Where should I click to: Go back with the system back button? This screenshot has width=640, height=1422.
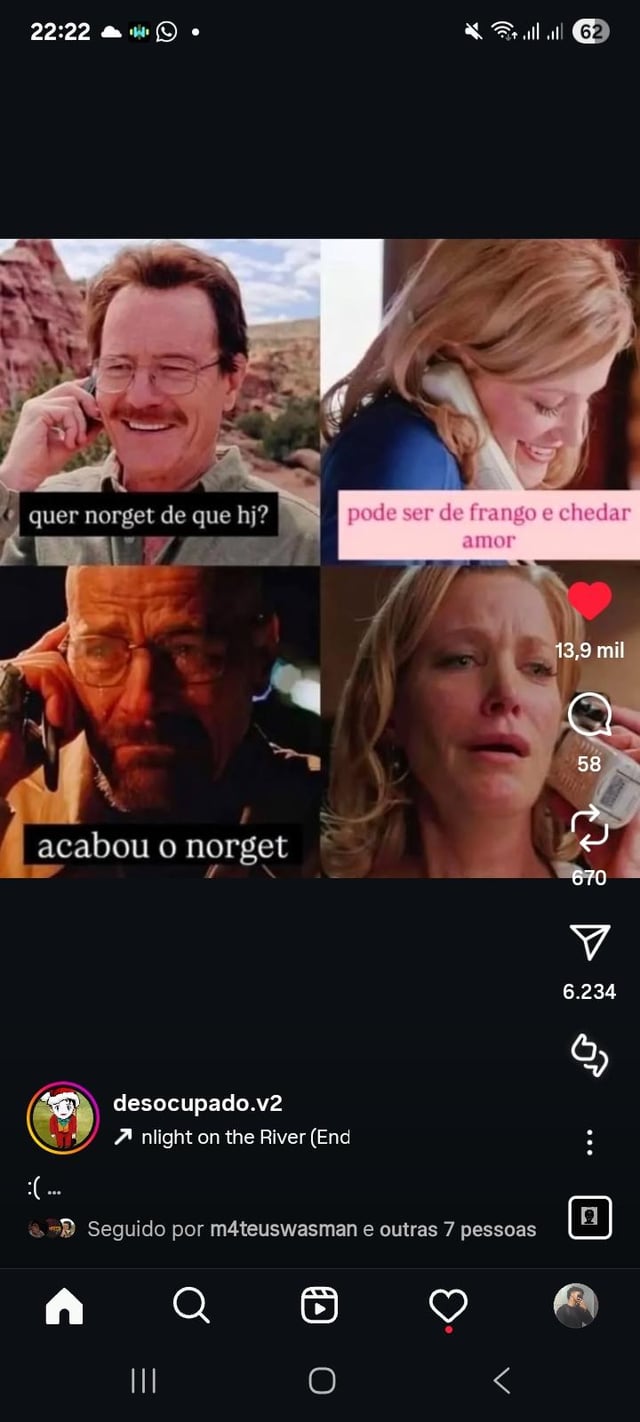501,1381
